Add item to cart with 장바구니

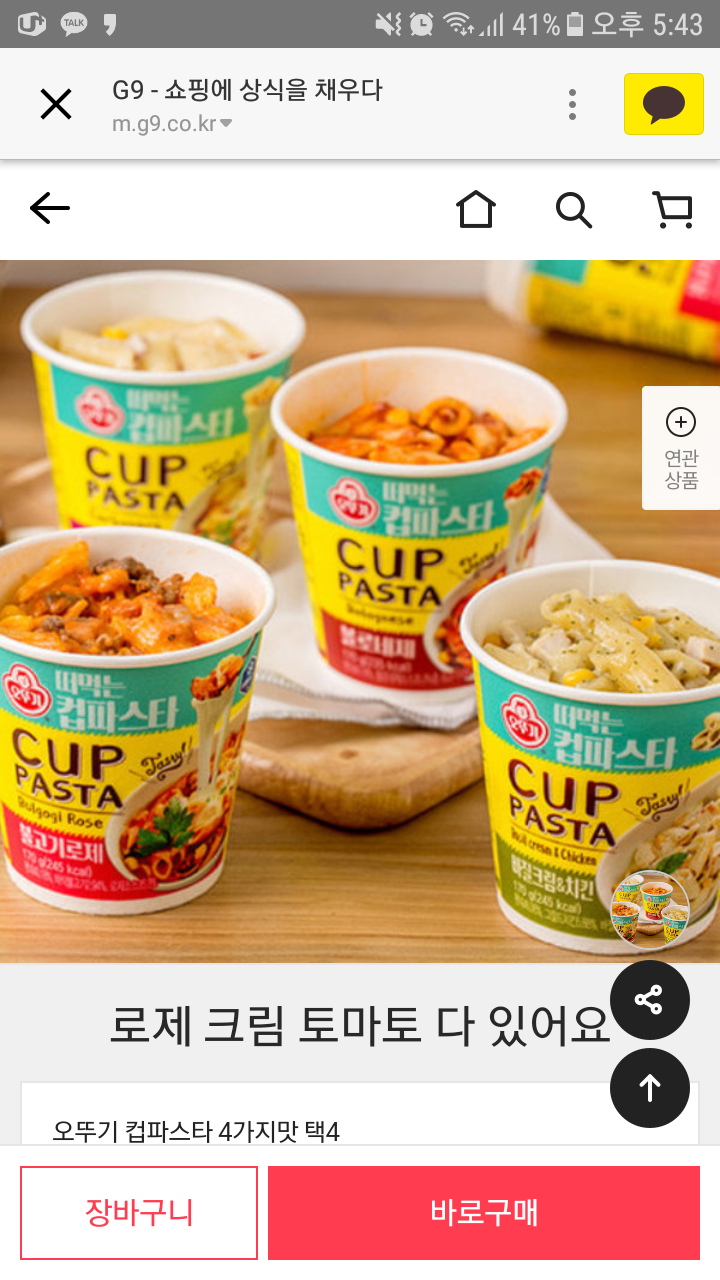139,1213
